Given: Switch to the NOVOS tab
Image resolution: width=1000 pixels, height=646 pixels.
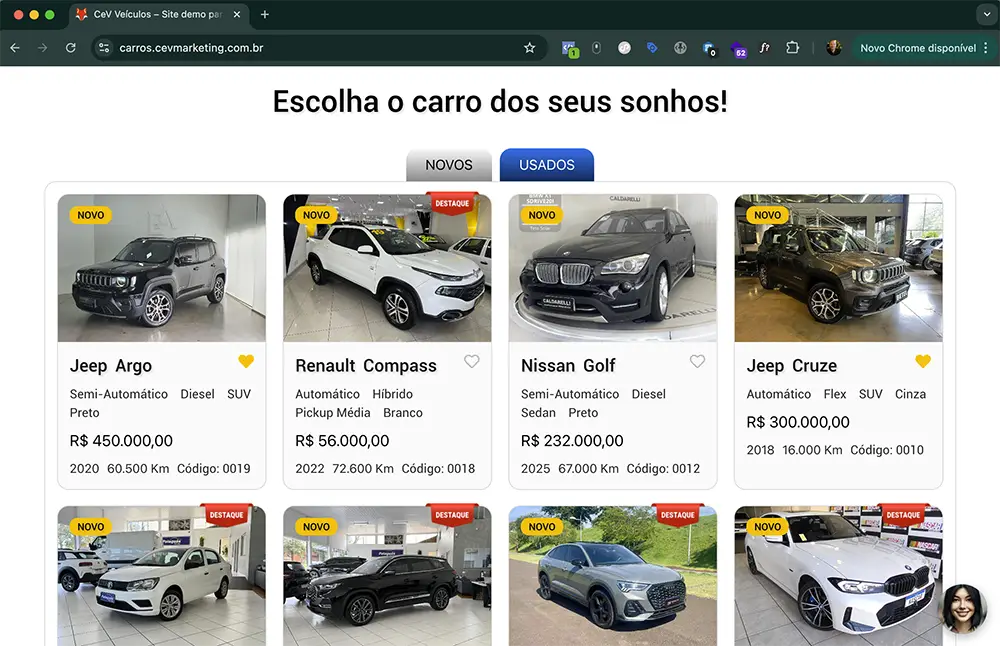Looking at the screenshot, I should click(x=449, y=165).
